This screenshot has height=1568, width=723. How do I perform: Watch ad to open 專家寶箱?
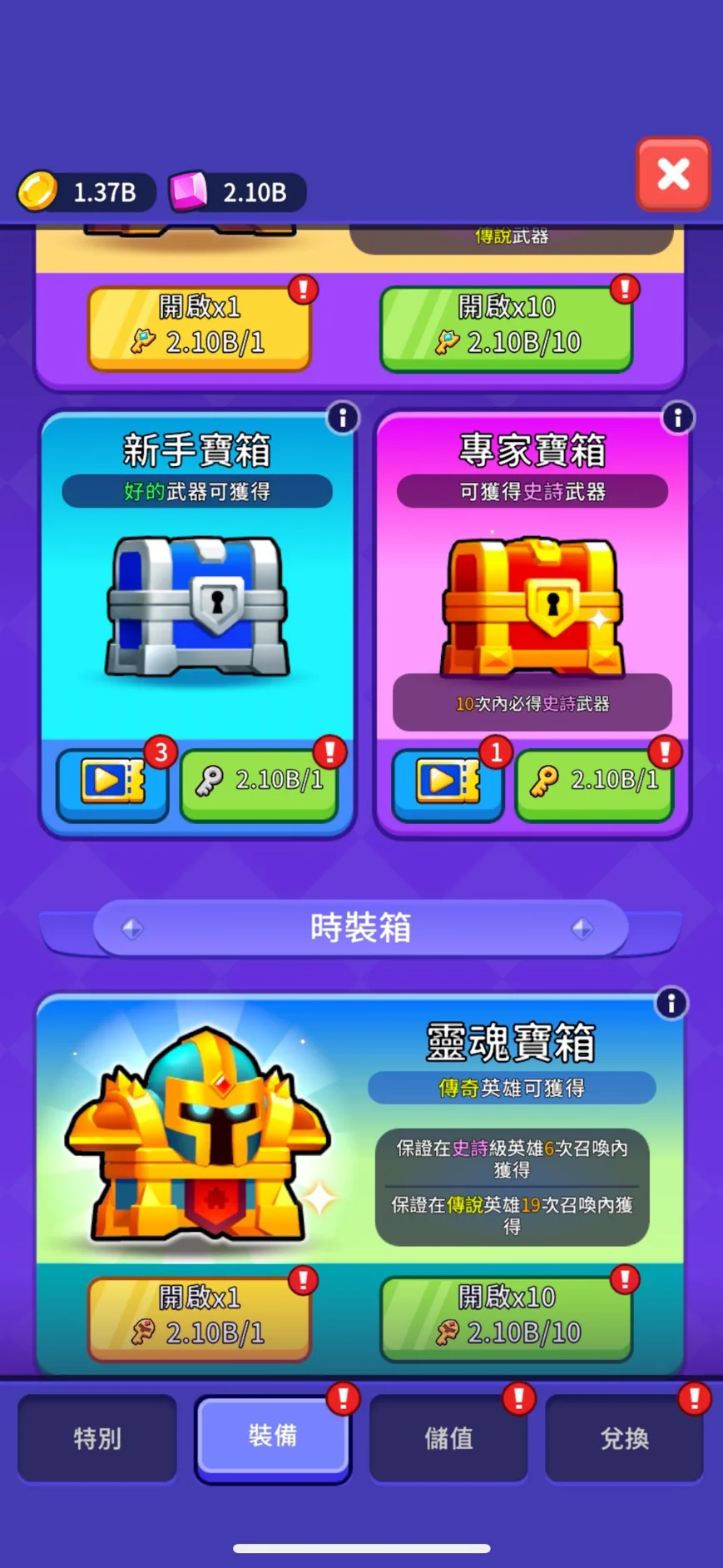448,782
